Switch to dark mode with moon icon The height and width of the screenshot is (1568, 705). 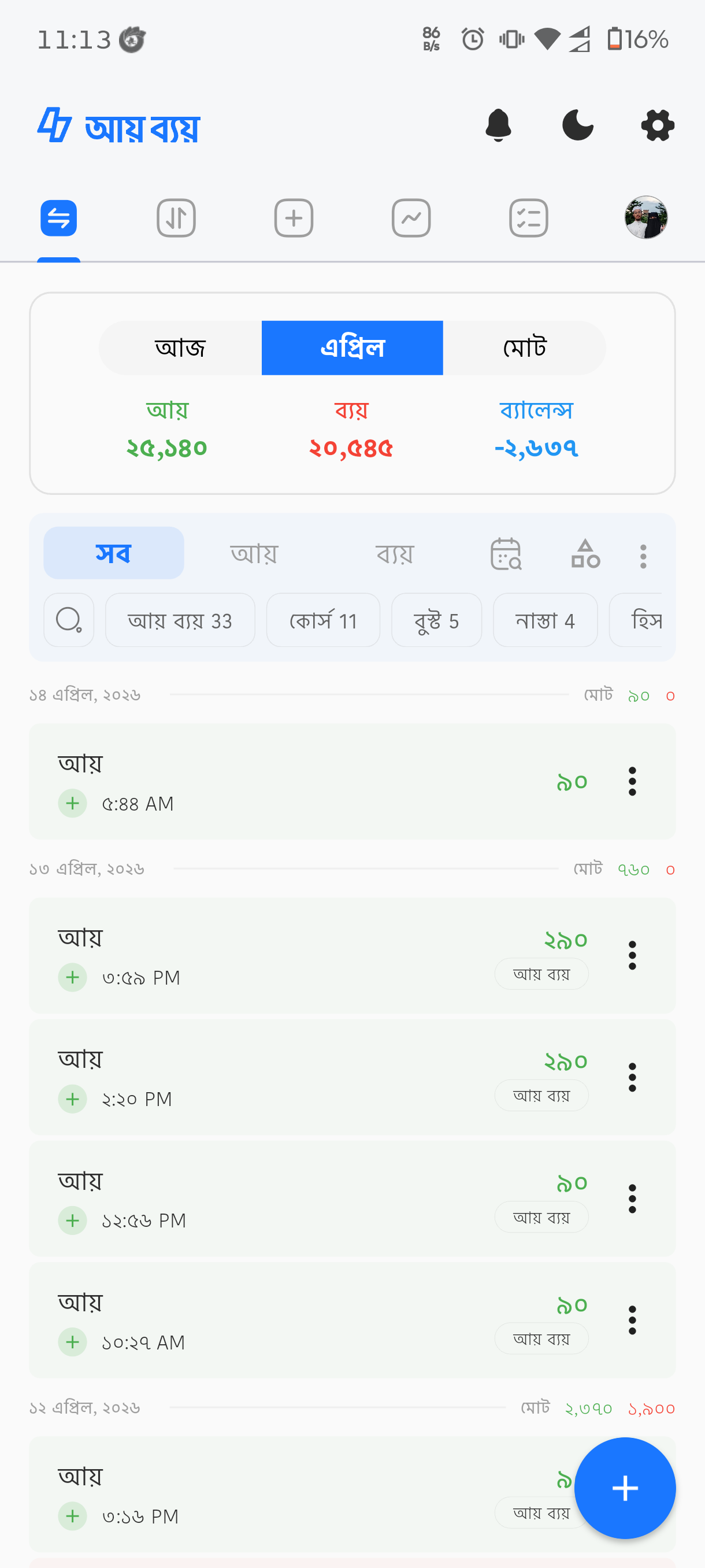(577, 125)
